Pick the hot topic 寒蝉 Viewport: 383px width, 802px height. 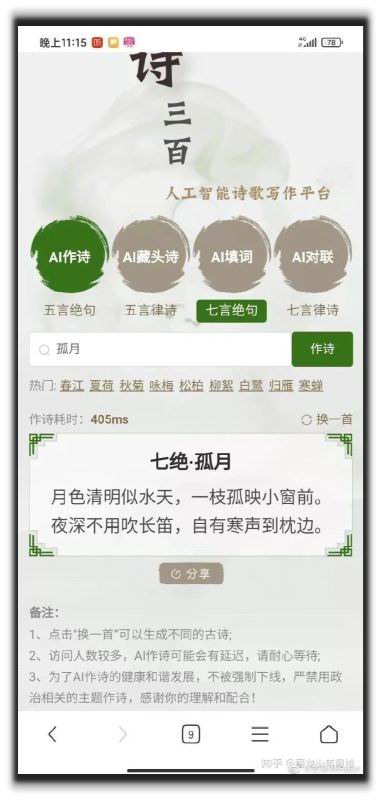[x=310, y=386]
